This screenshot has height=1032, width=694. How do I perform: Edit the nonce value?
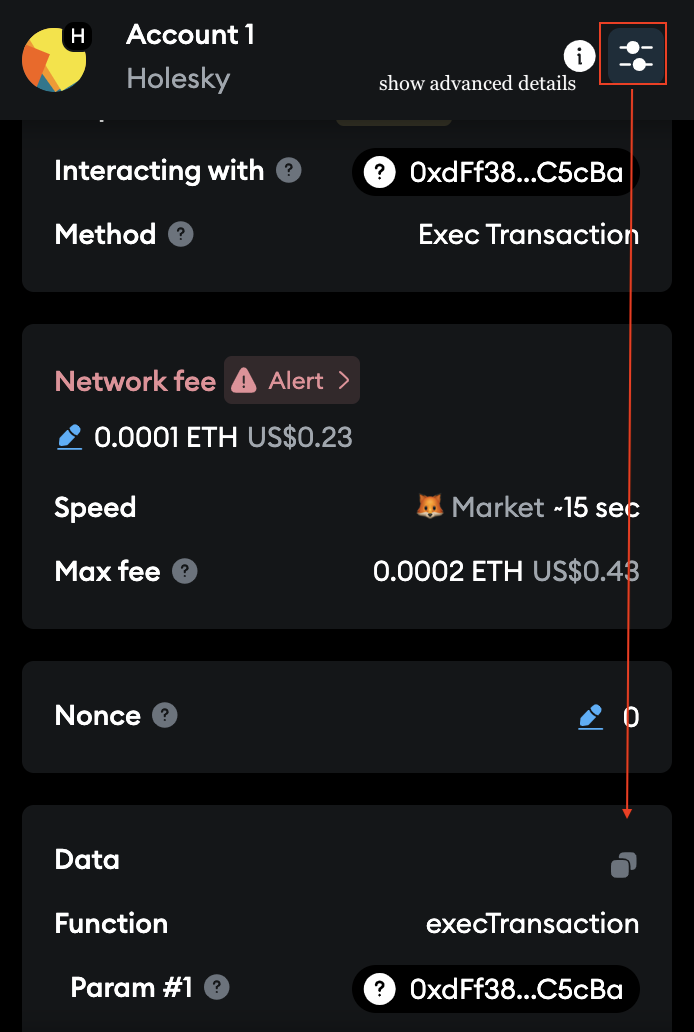[x=591, y=716]
